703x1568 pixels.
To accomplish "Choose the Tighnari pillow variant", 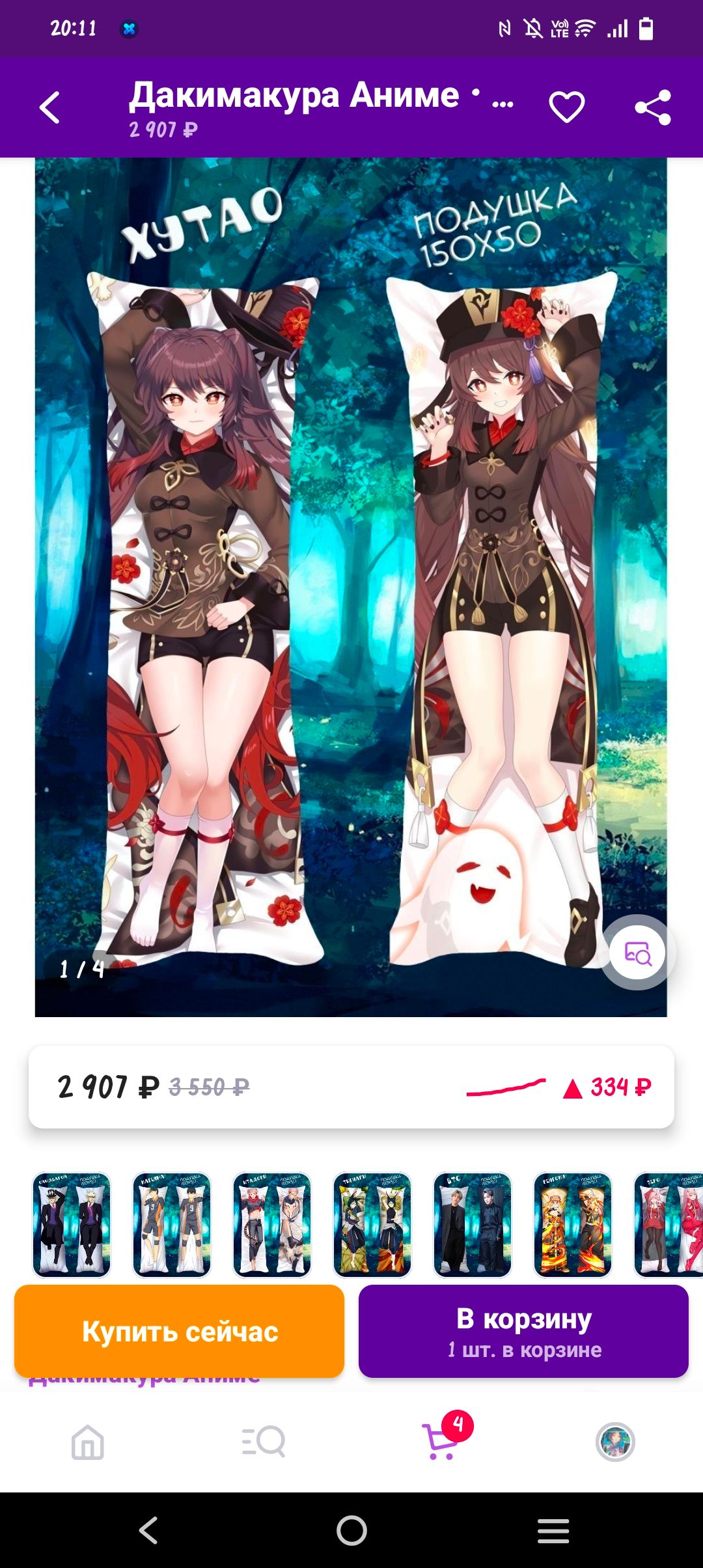I will click(372, 1224).
